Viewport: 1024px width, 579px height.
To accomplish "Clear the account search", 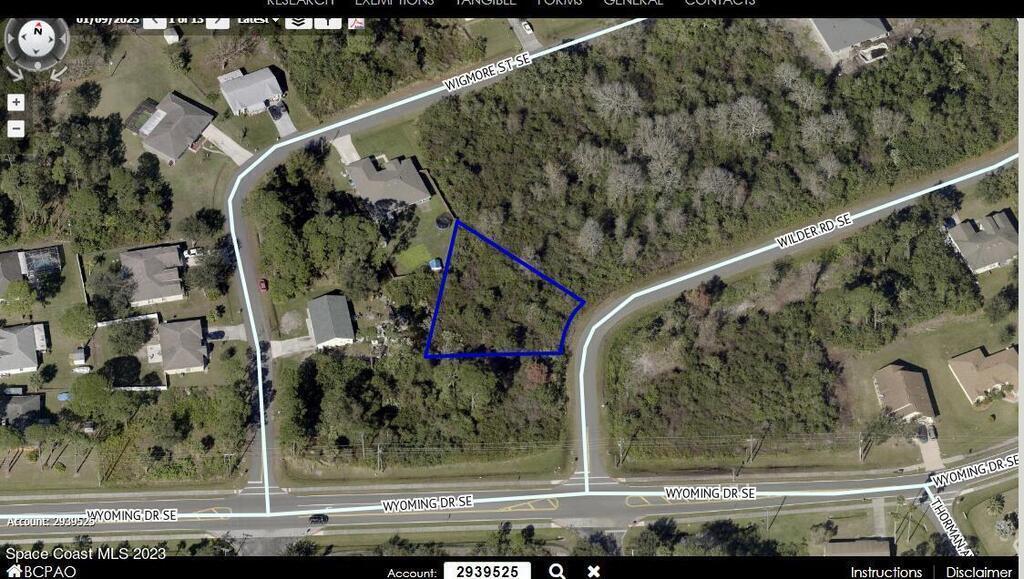I will [593, 571].
